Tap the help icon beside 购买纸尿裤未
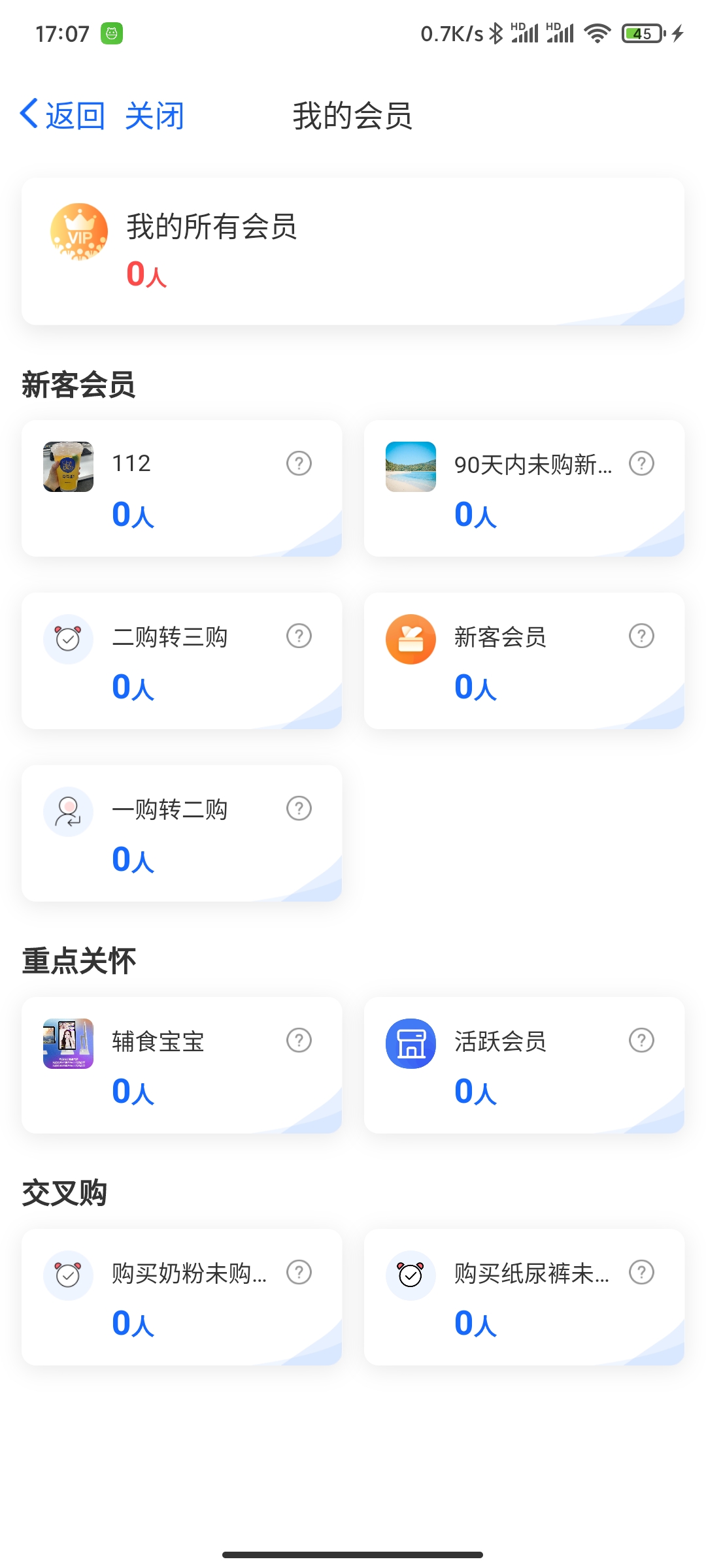 click(641, 1272)
